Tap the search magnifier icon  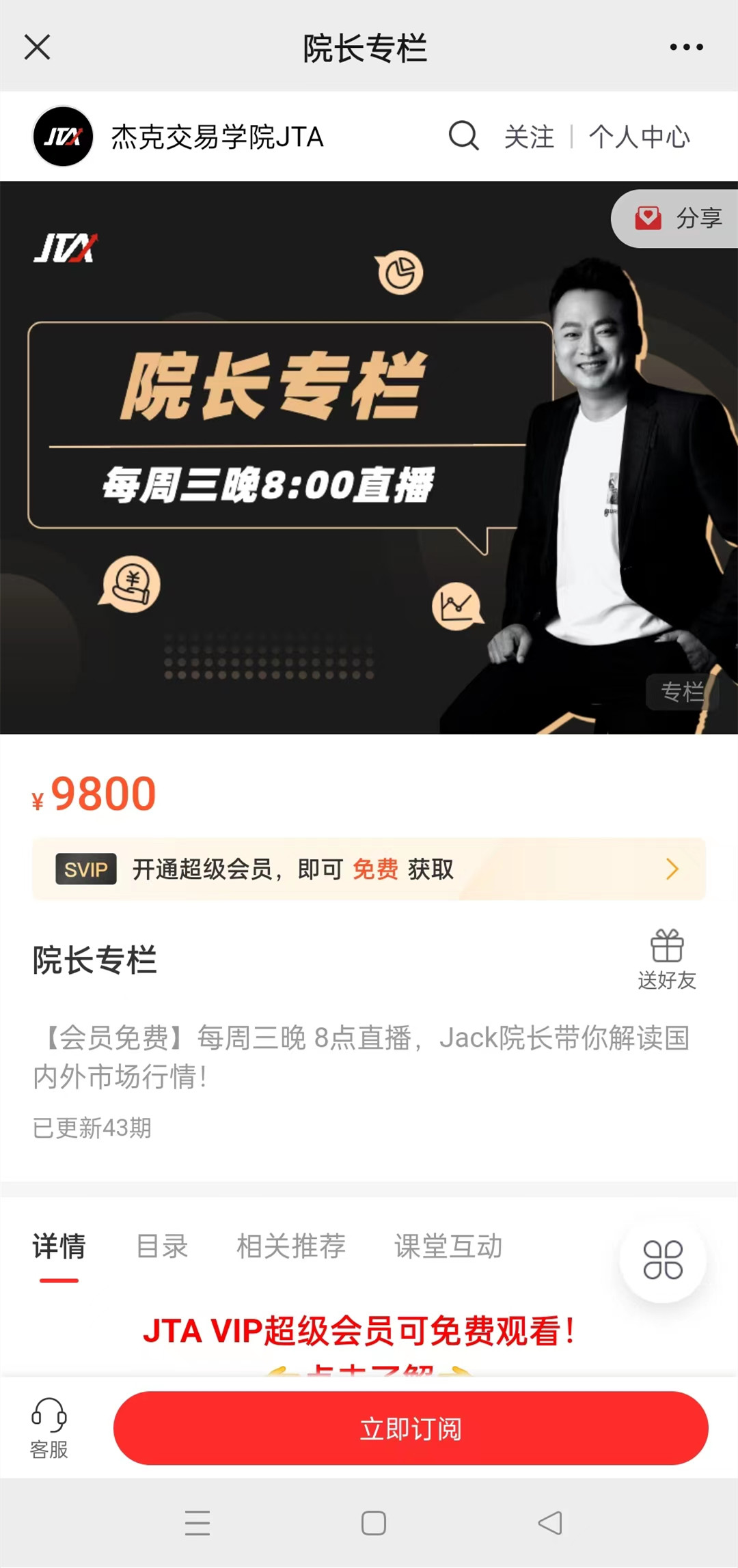[463, 135]
